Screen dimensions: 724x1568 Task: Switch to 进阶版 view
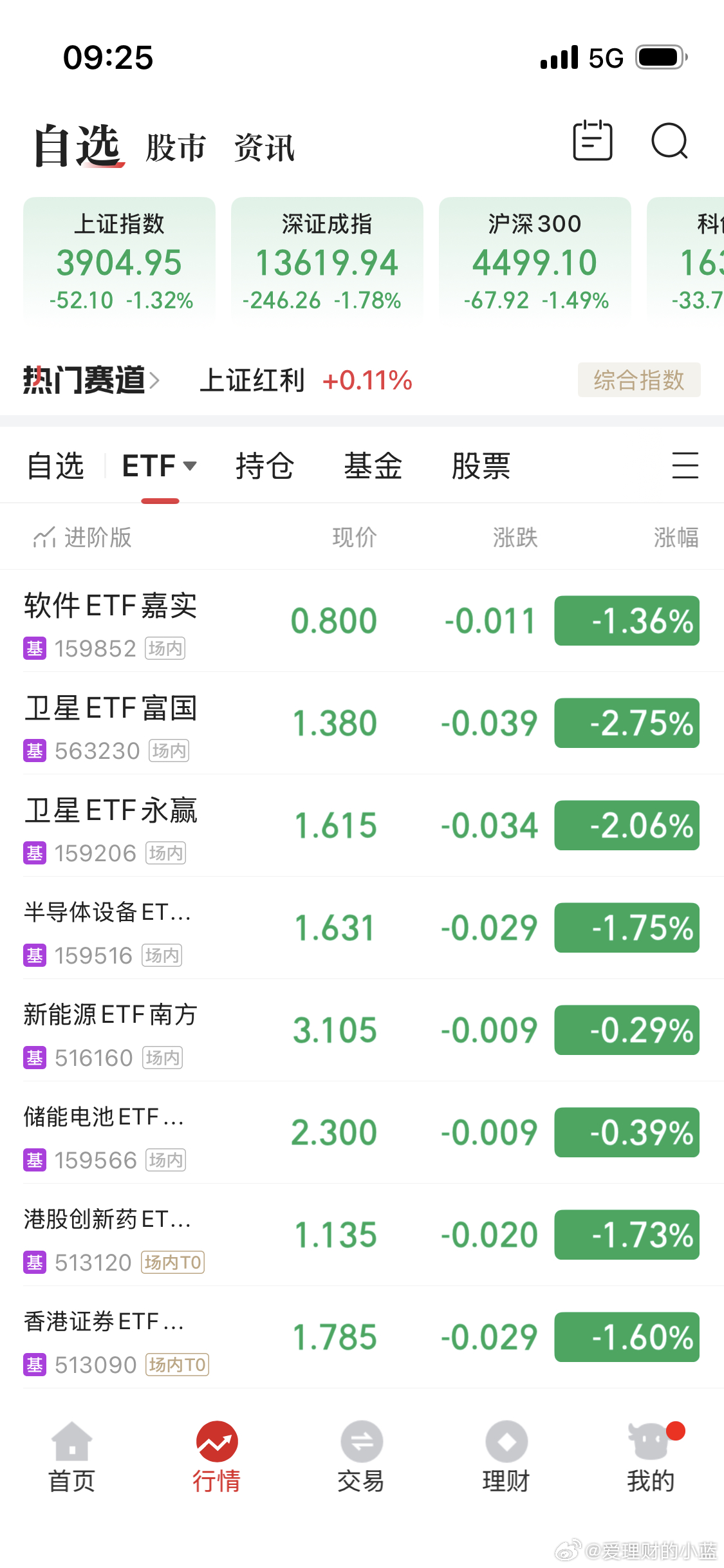coord(82,537)
